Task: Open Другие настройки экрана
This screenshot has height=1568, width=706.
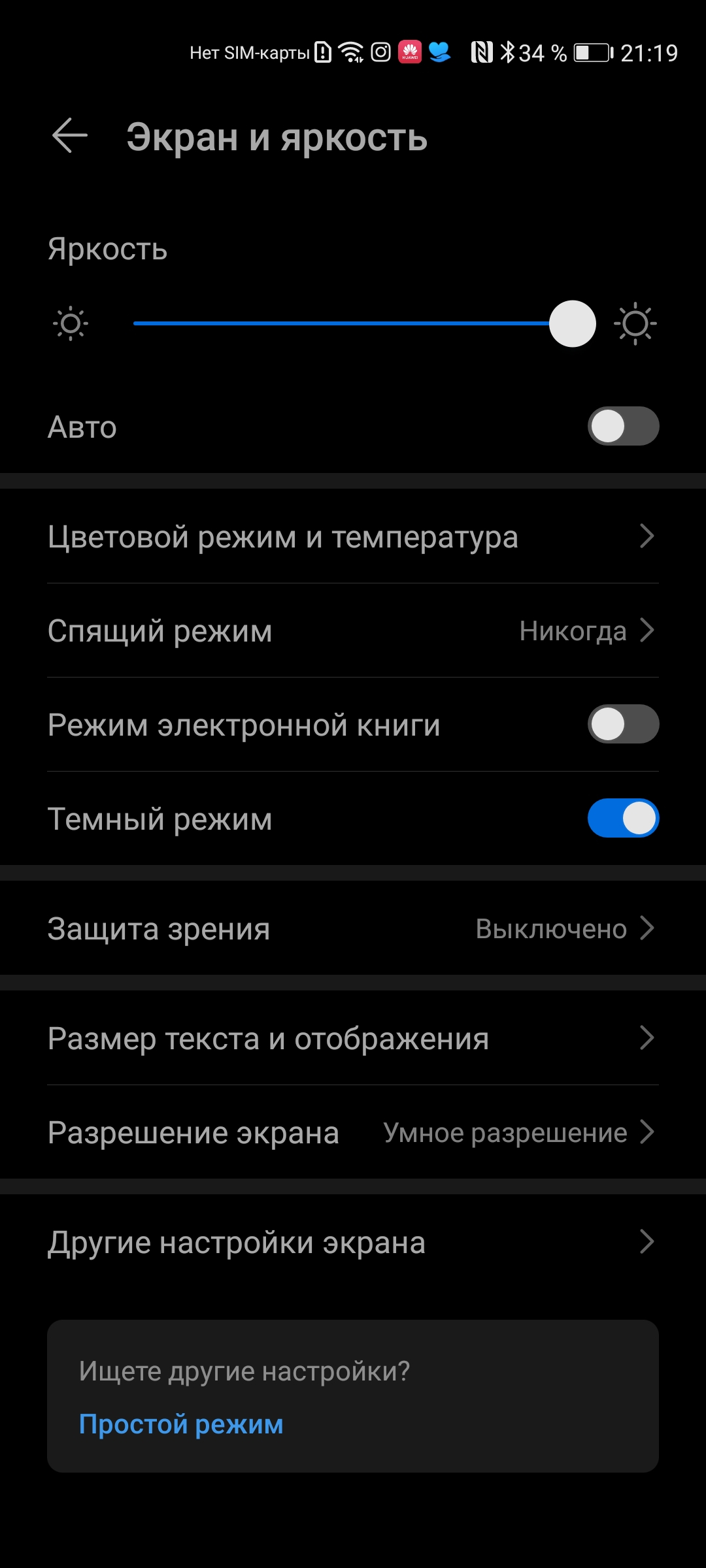Action: coord(353,1242)
